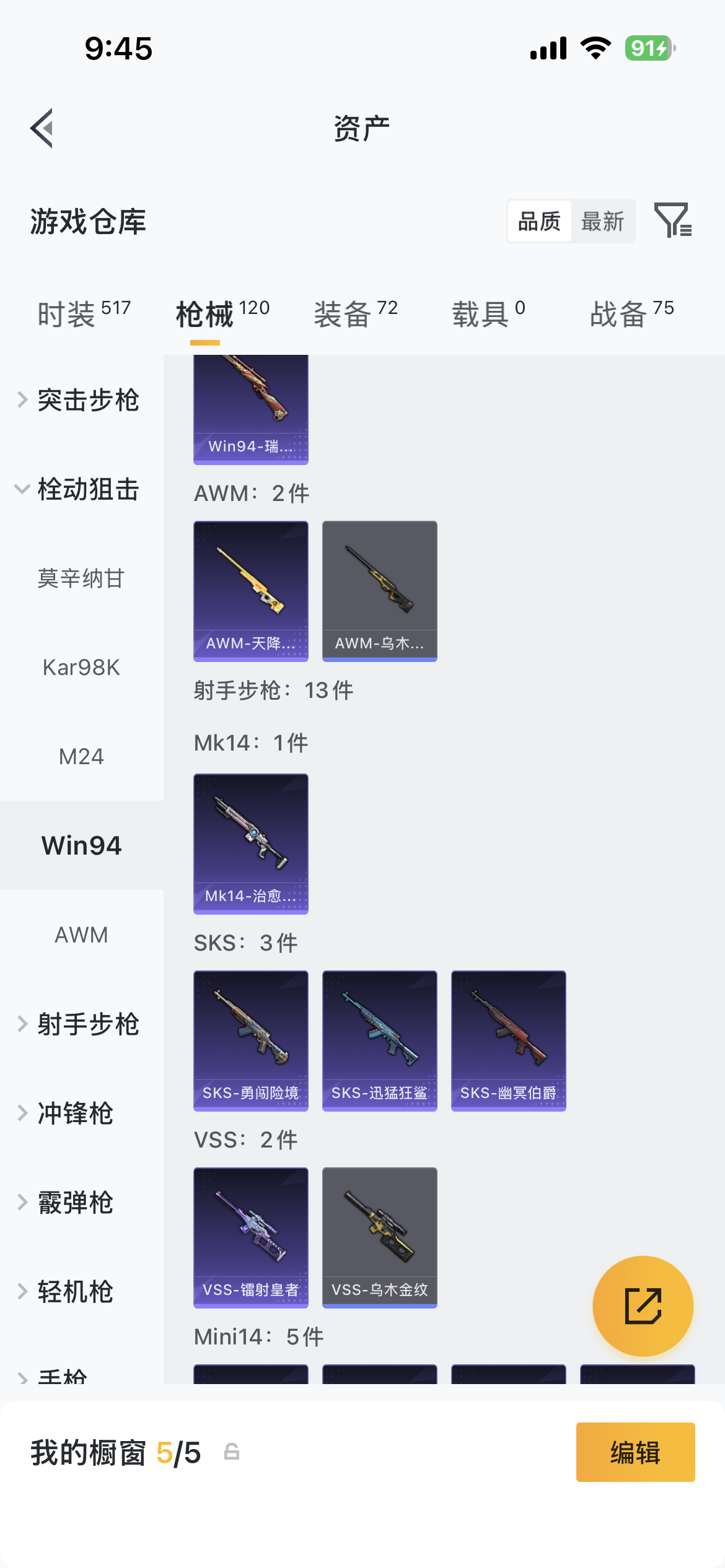The width and height of the screenshot is (725, 1568).
Task: Jump to M24 in the sidebar
Action: (81, 757)
